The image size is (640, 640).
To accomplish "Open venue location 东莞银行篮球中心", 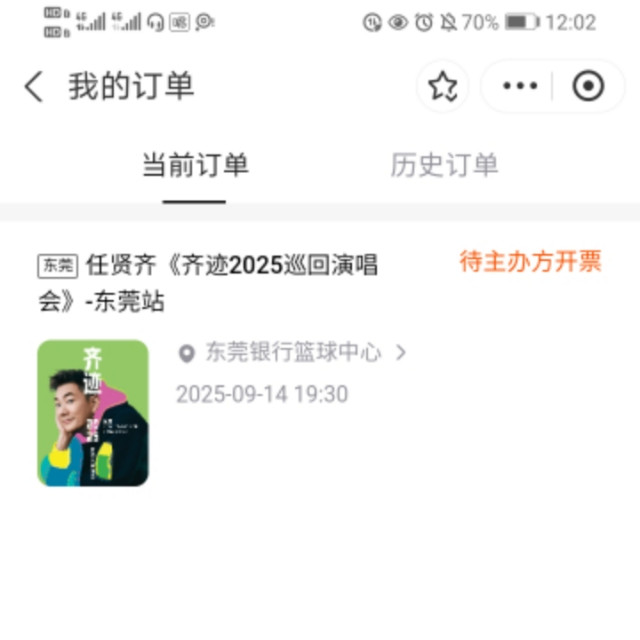I will pos(292,352).
